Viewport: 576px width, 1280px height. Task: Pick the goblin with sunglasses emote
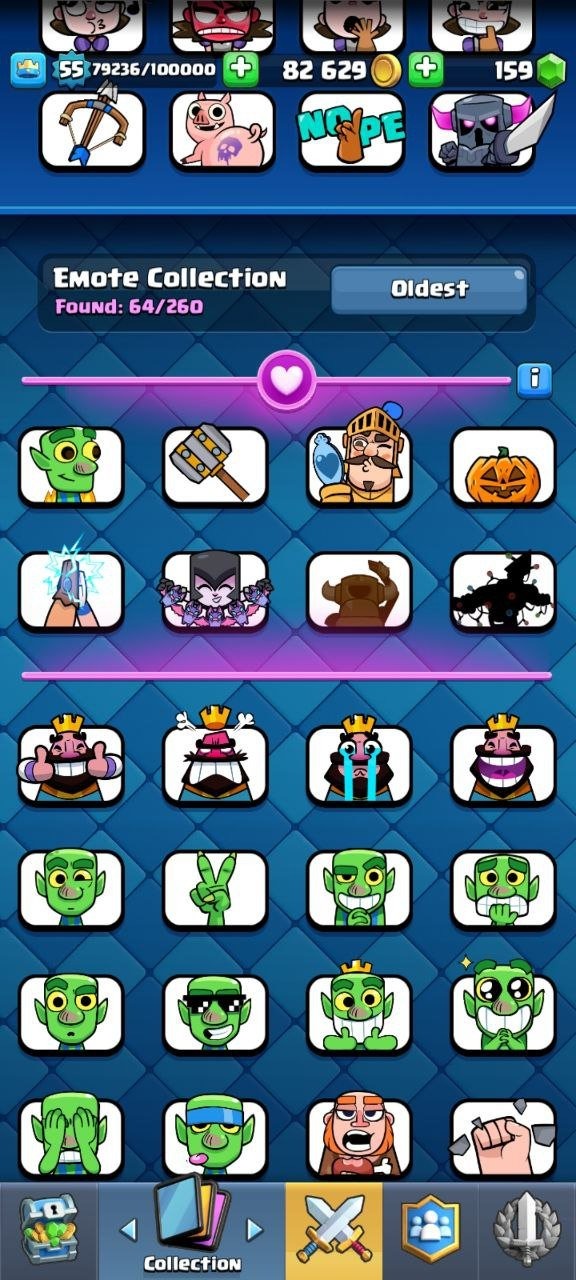coord(215,1014)
